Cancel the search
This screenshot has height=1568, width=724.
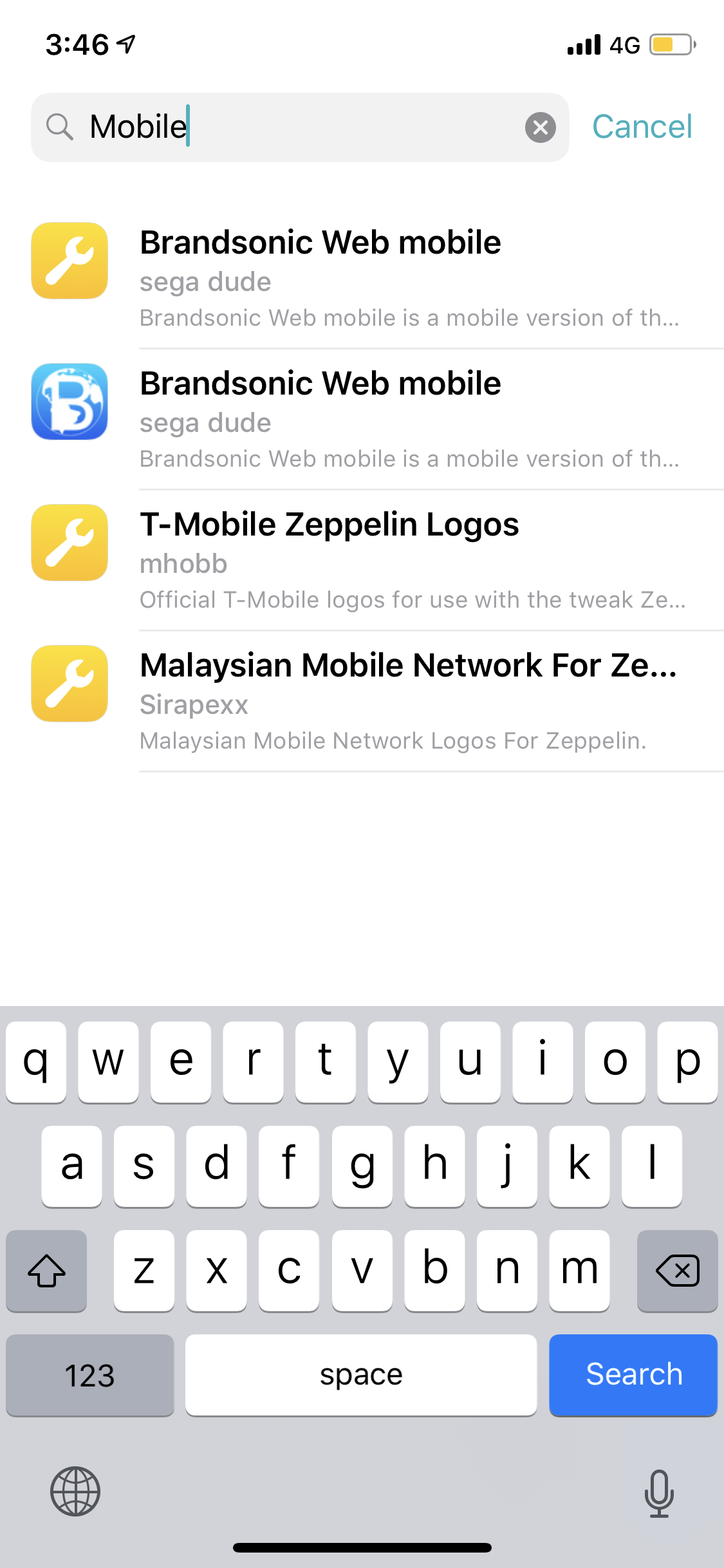click(642, 127)
